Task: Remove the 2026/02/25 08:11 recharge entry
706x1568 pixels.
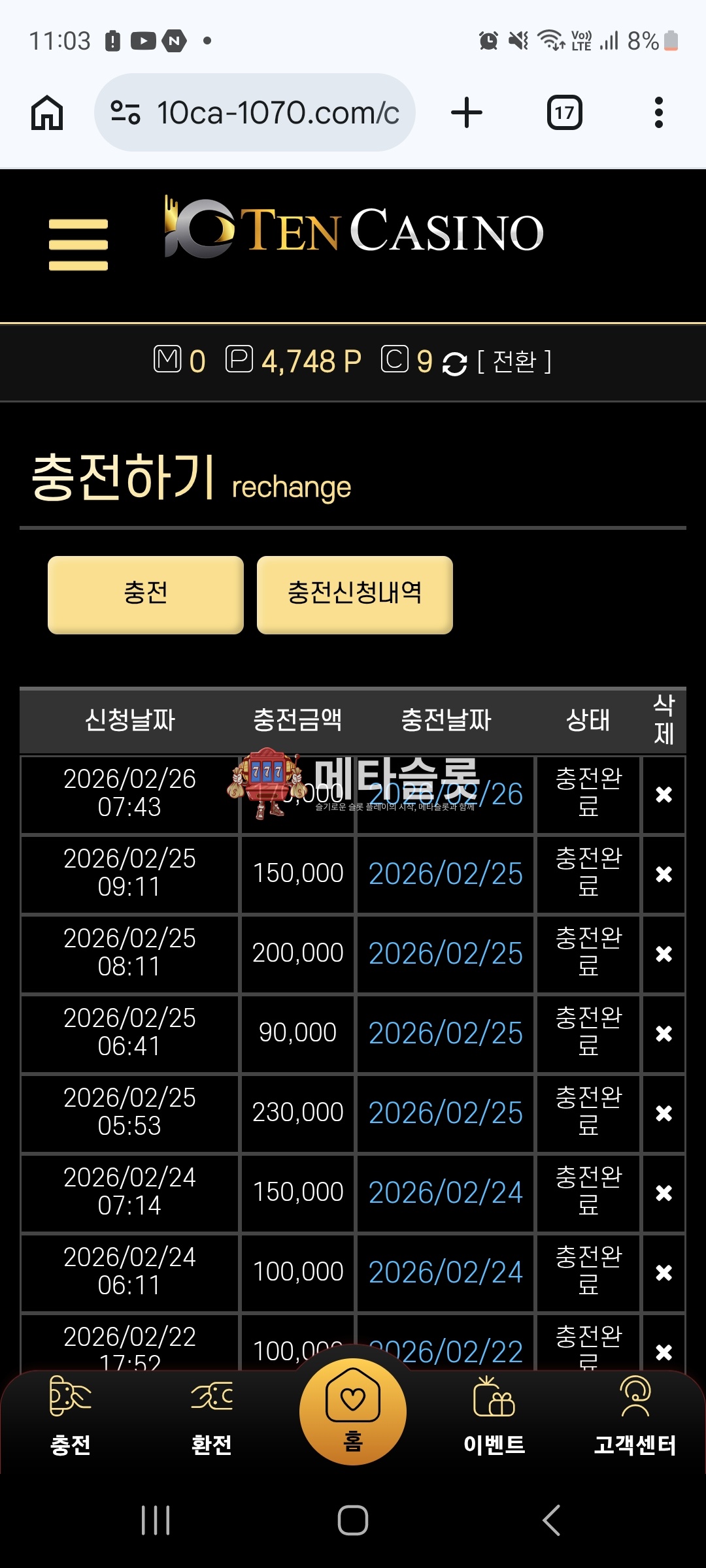Action: pyautogui.click(x=664, y=954)
